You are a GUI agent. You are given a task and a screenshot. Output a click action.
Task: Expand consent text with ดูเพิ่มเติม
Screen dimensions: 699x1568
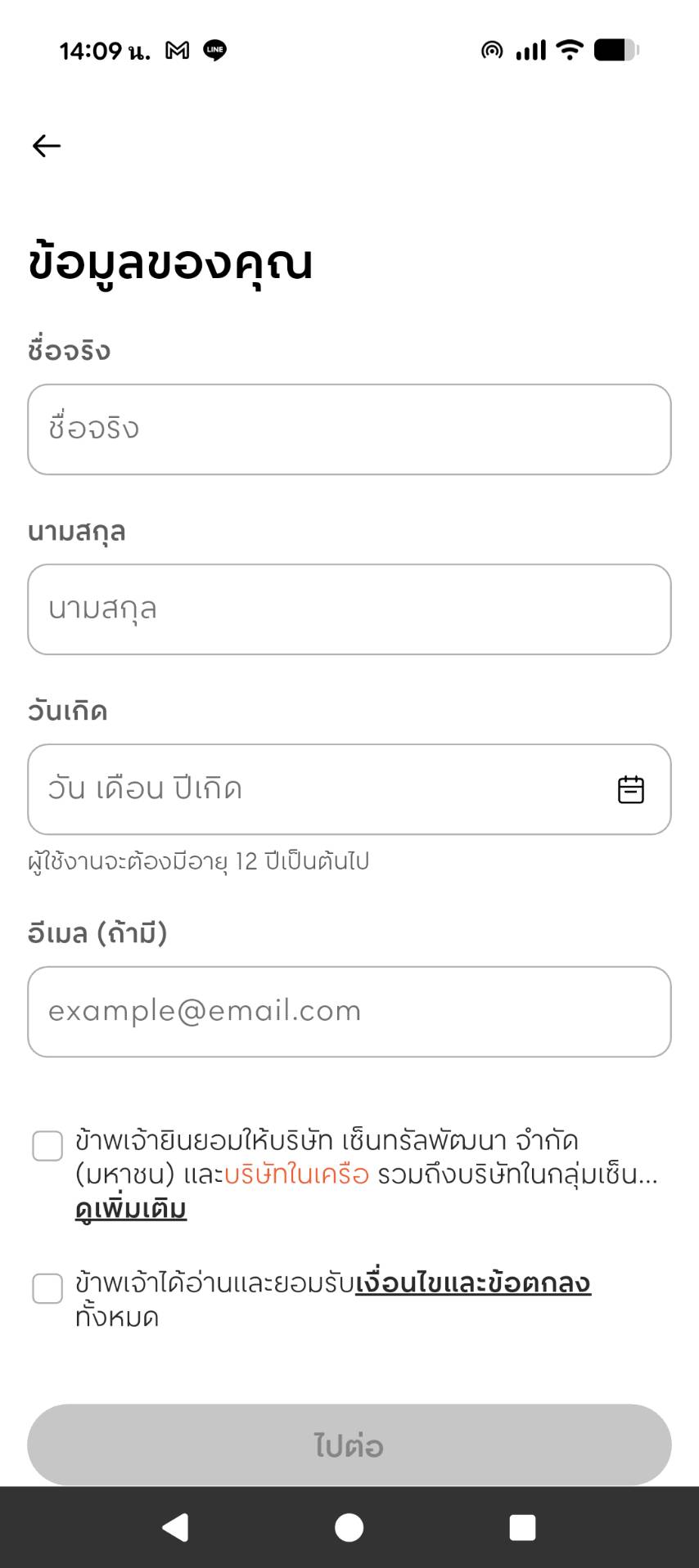[131, 1209]
